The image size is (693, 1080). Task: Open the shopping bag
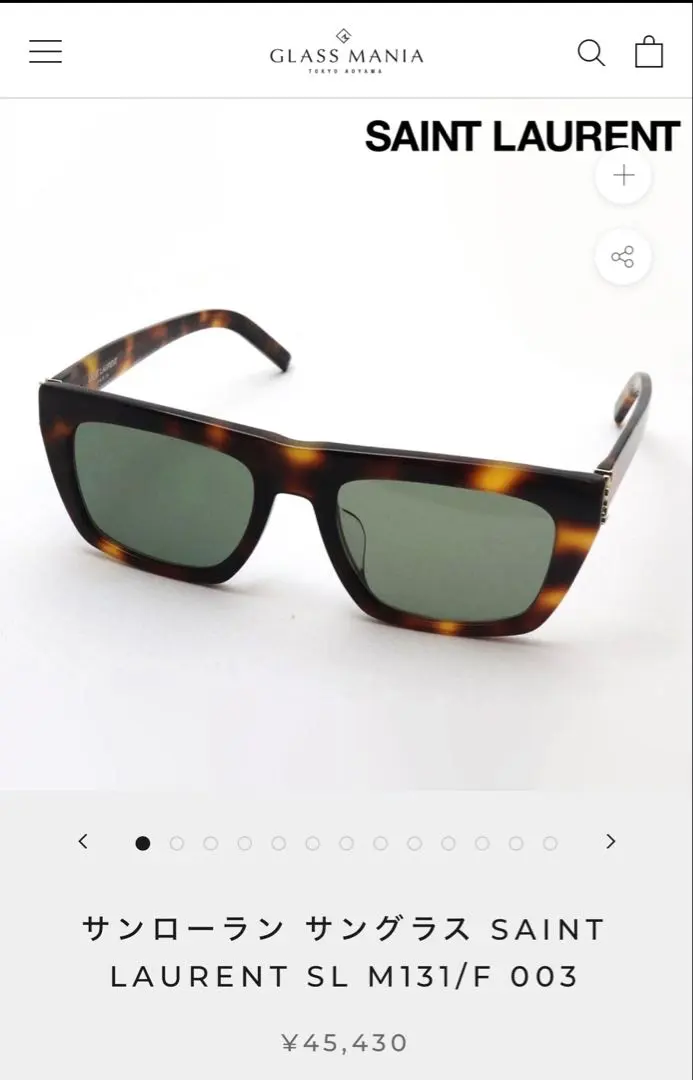point(649,52)
